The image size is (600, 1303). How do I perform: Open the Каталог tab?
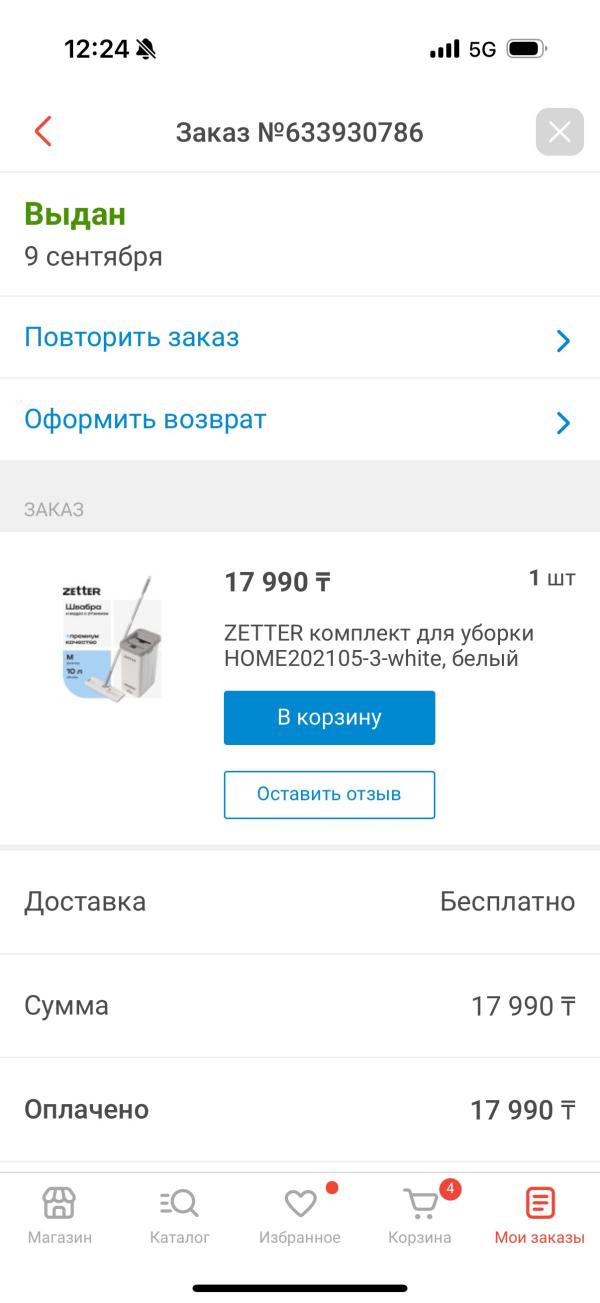tap(180, 1215)
